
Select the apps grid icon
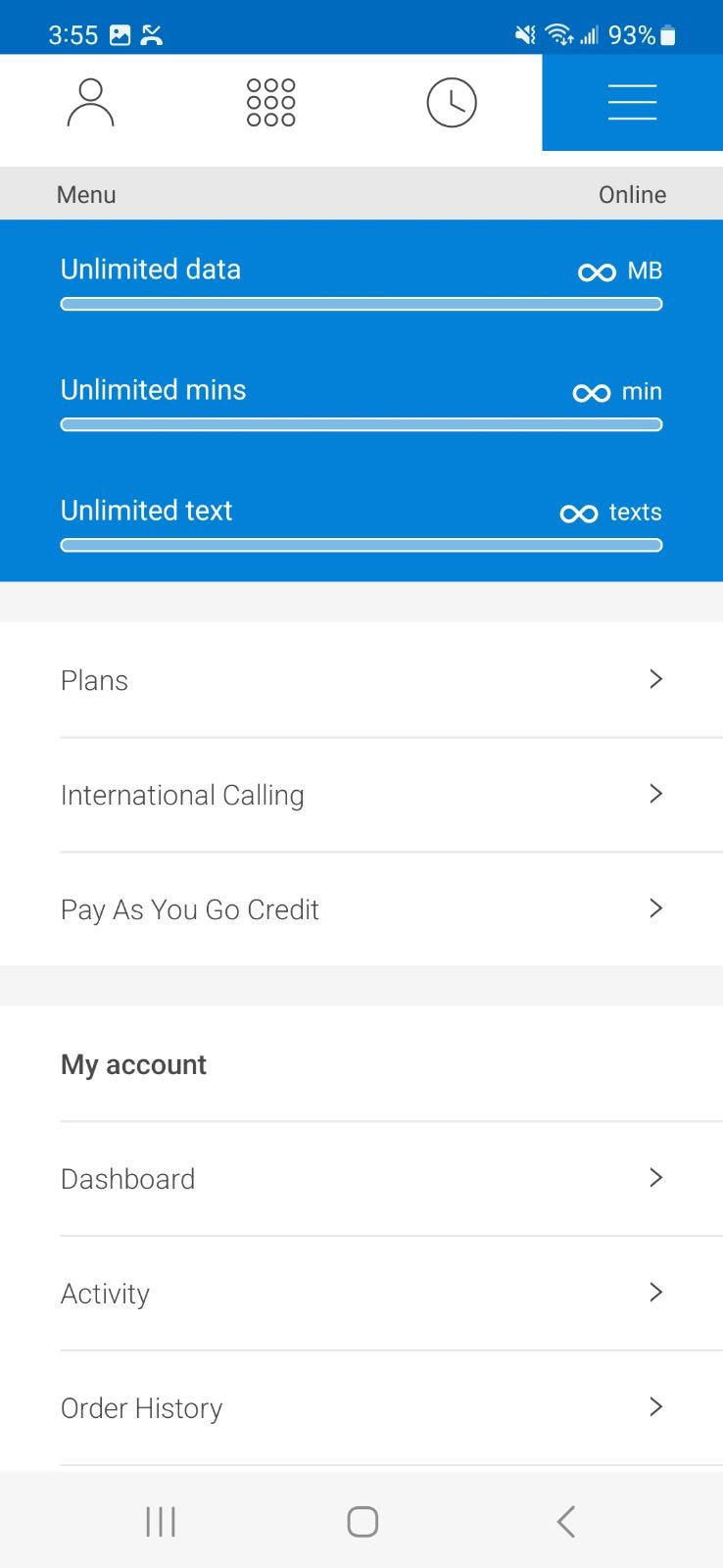(270, 102)
